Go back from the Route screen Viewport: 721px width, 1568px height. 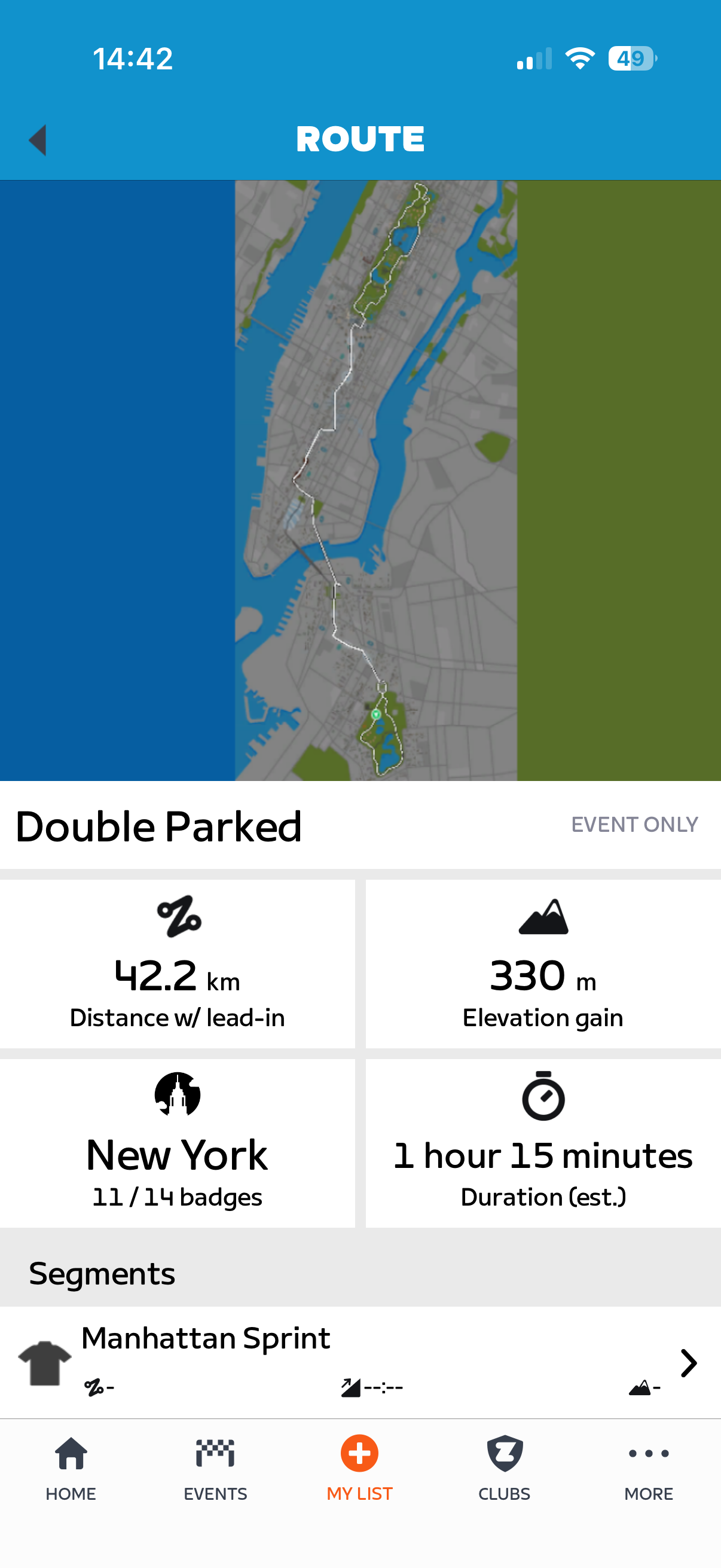38,140
